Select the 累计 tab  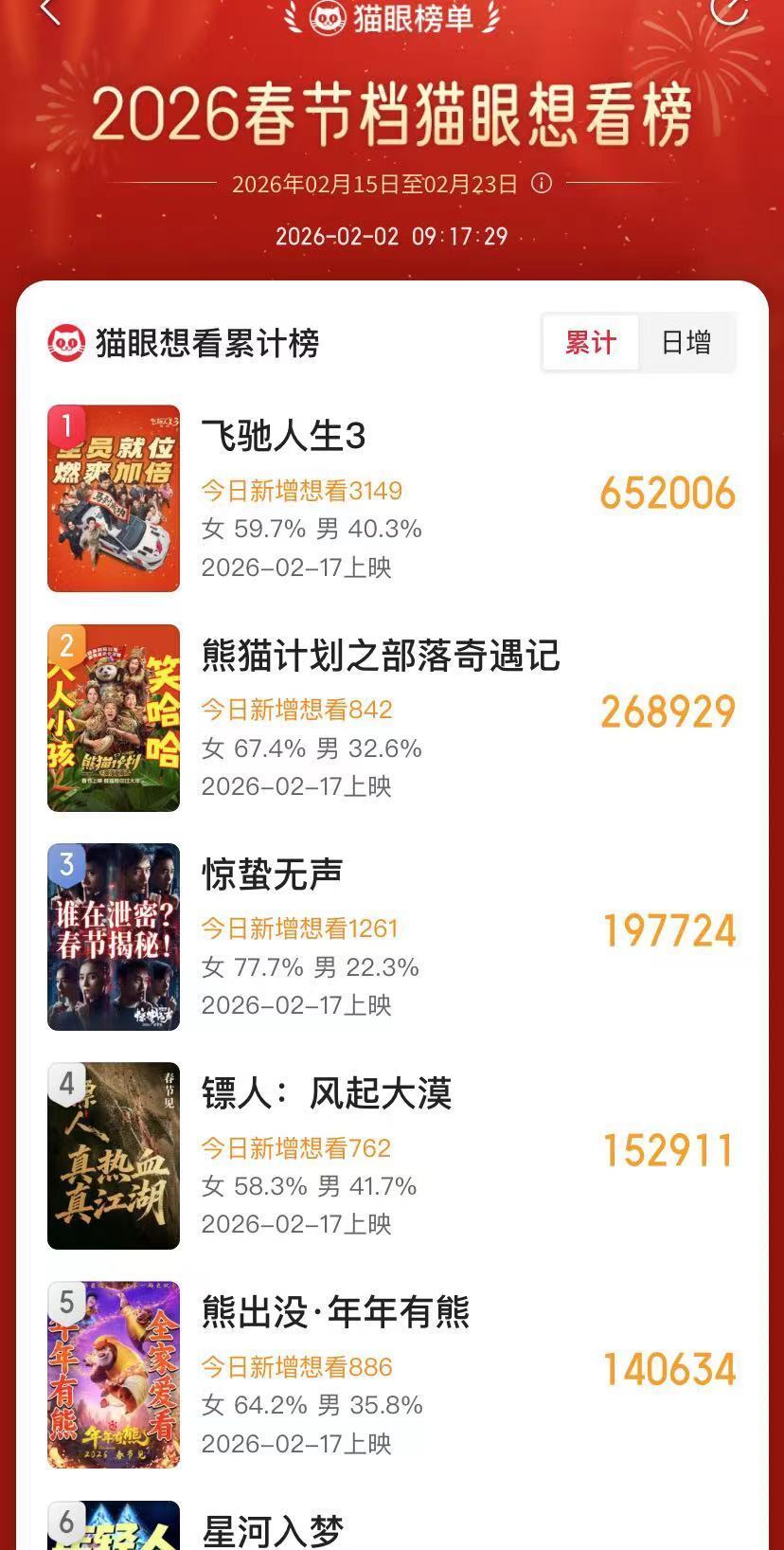[589, 342]
